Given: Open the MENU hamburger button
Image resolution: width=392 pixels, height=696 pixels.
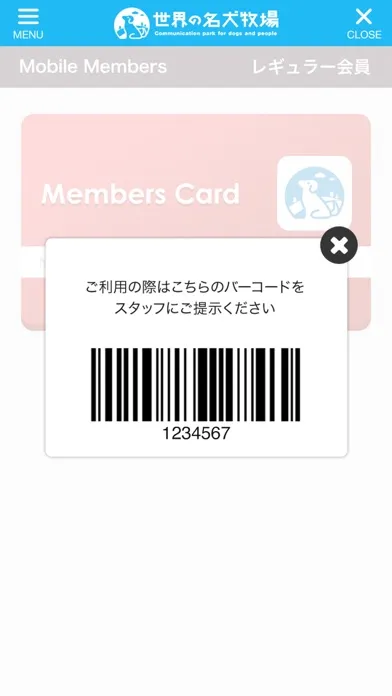Looking at the screenshot, I should (28, 24).
